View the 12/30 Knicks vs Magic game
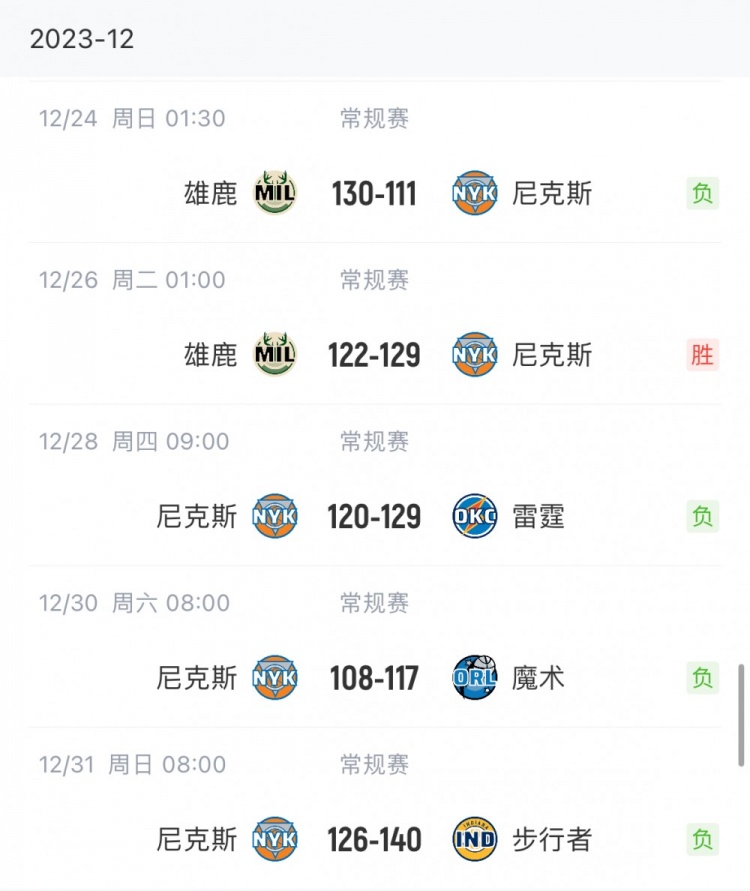This screenshot has width=750, height=891. tap(374, 679)
